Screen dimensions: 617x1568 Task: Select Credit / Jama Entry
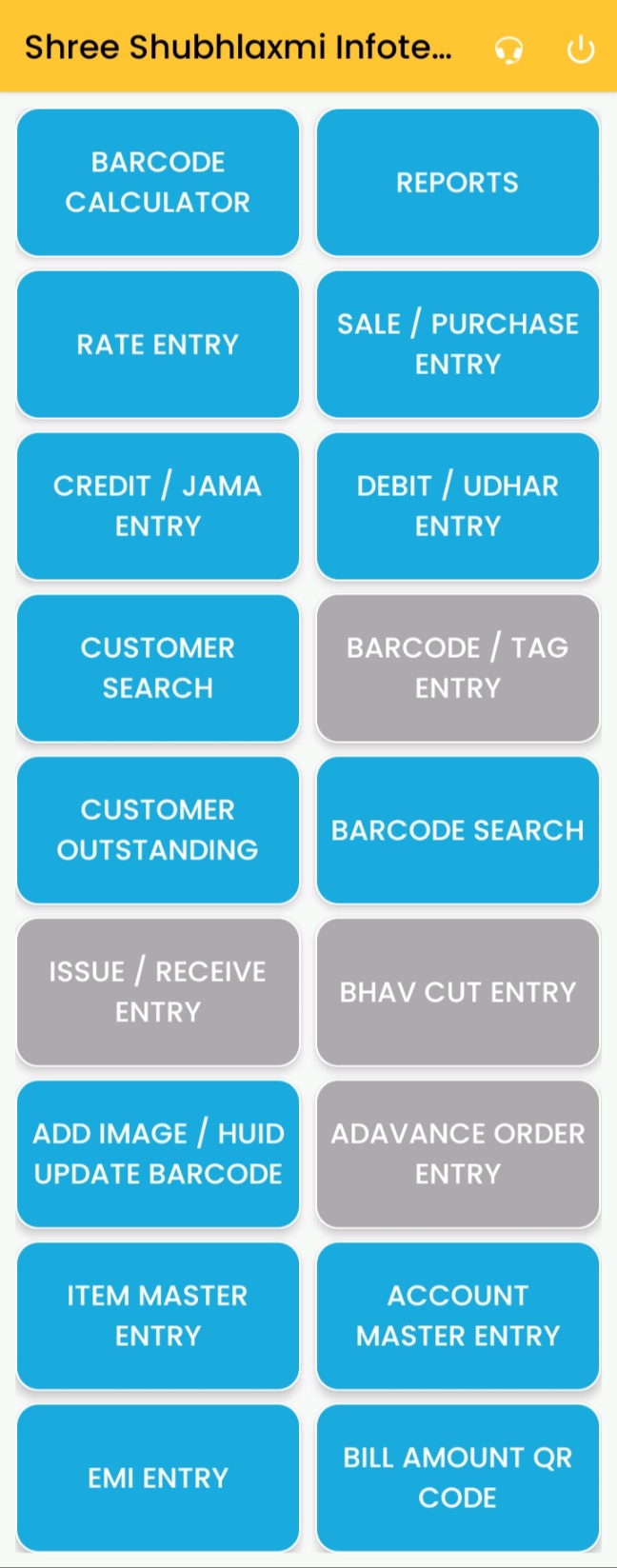coord(158,506)
